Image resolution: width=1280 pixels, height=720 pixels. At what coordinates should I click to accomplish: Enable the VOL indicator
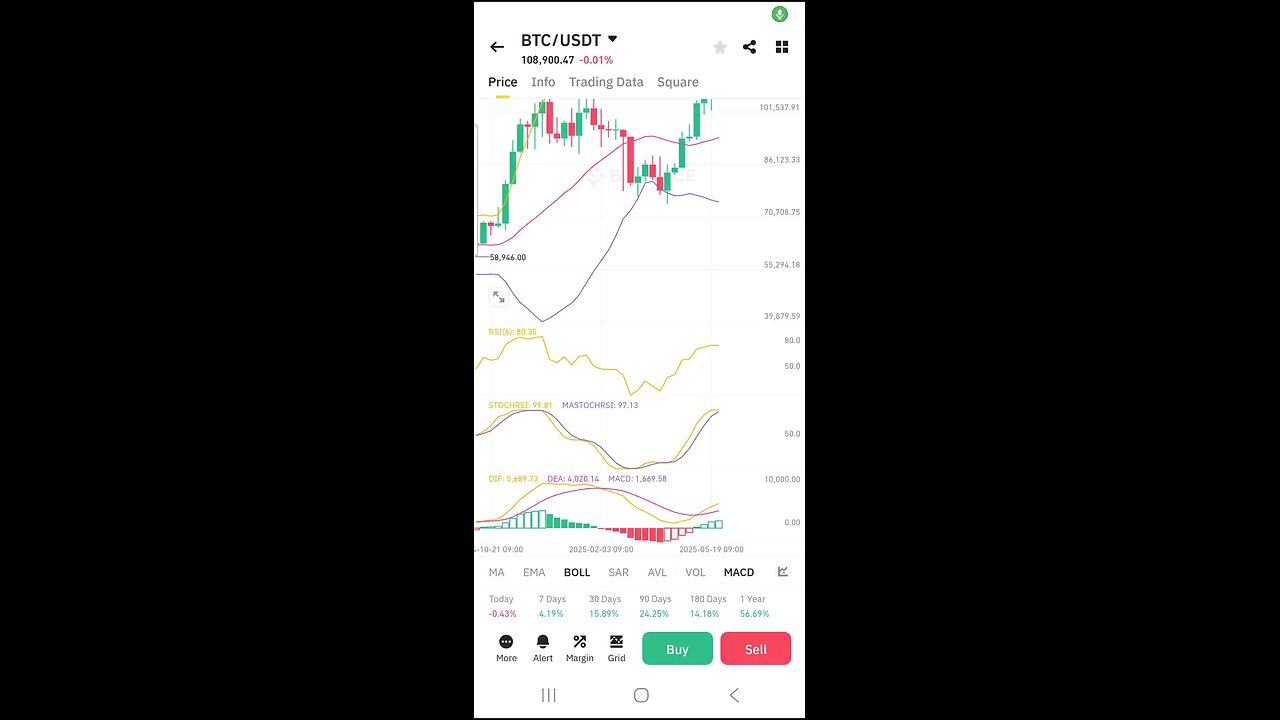click(x=695, y=572)
